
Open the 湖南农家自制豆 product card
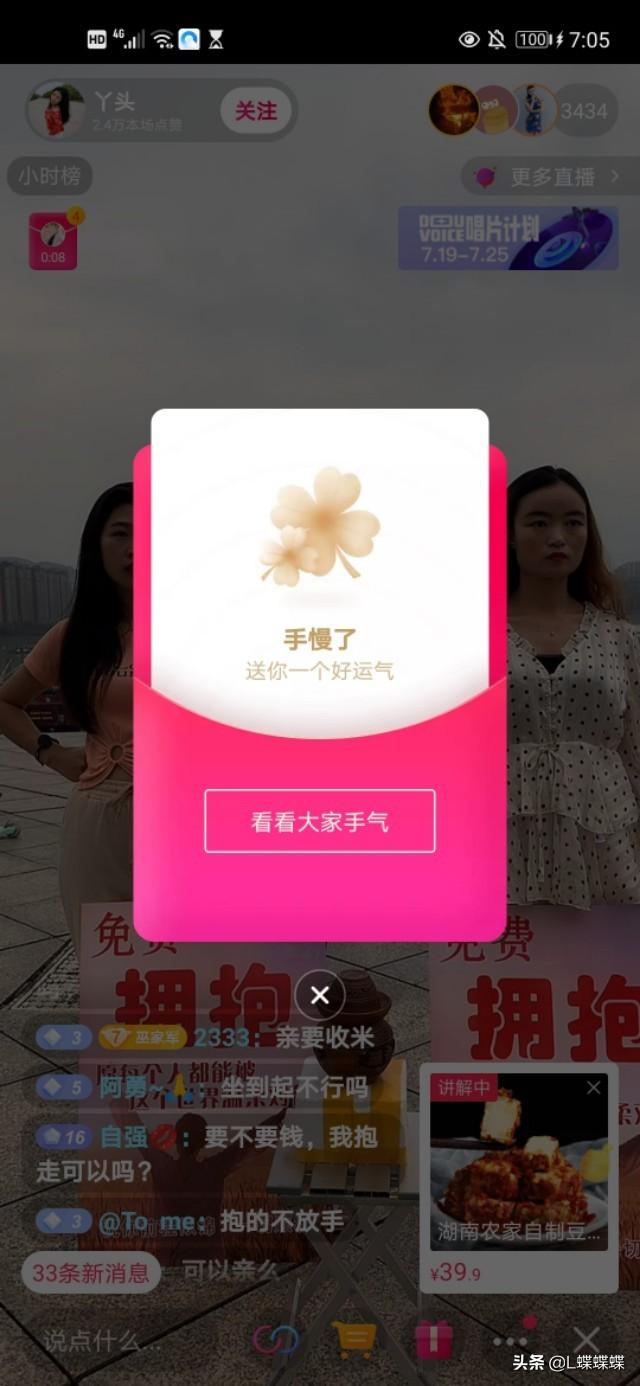click(518, 1170)
